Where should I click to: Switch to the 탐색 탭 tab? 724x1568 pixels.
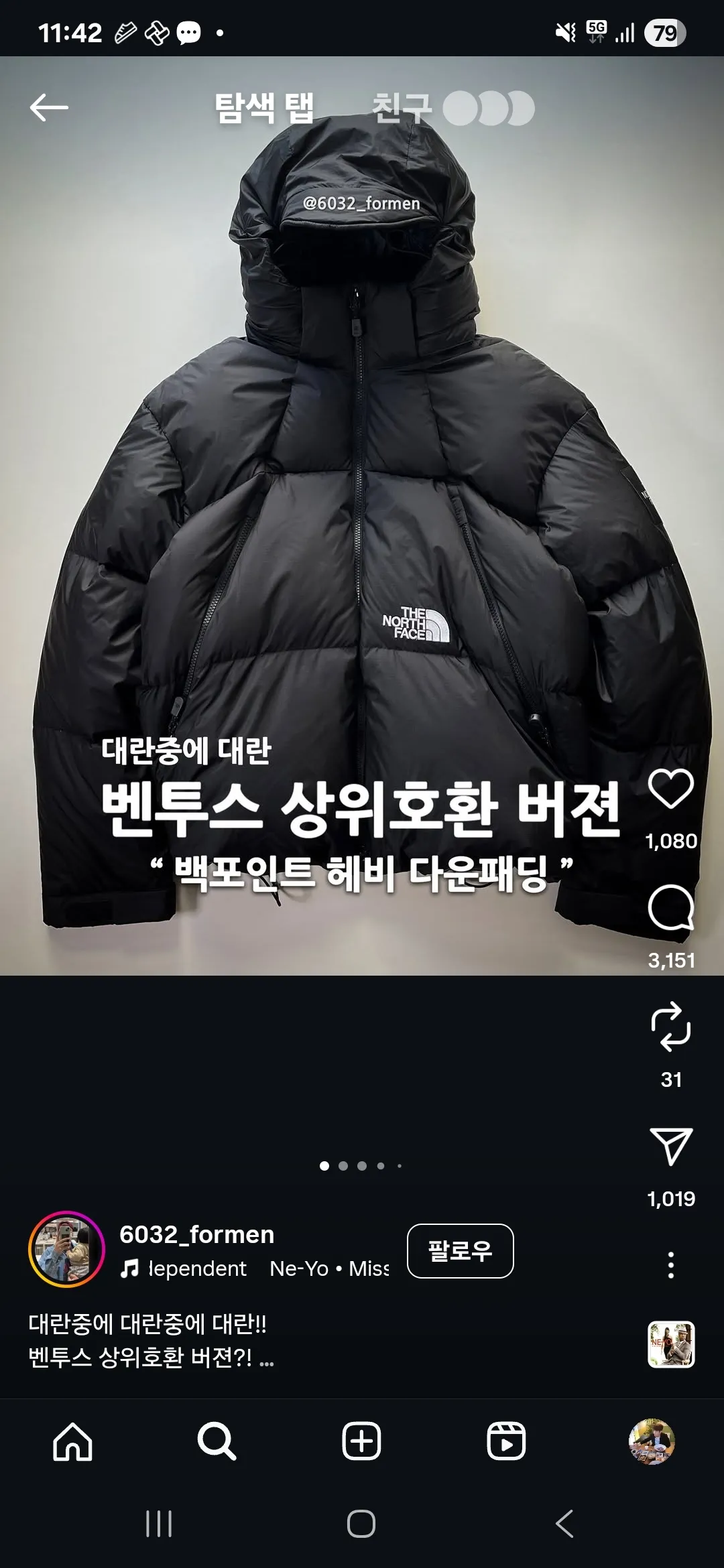pos(263,108)
